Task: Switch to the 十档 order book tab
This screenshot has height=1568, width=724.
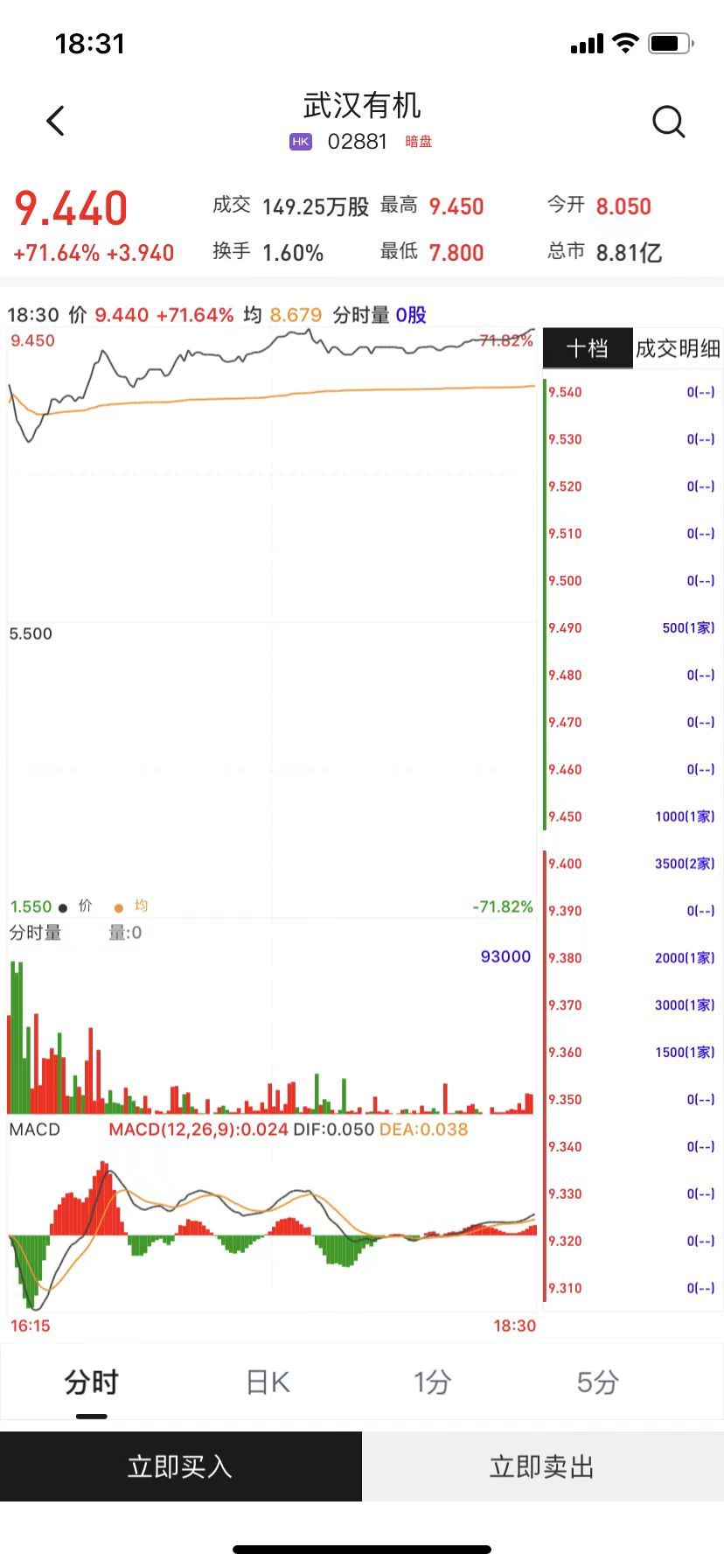Action: (x=587, y=348)
